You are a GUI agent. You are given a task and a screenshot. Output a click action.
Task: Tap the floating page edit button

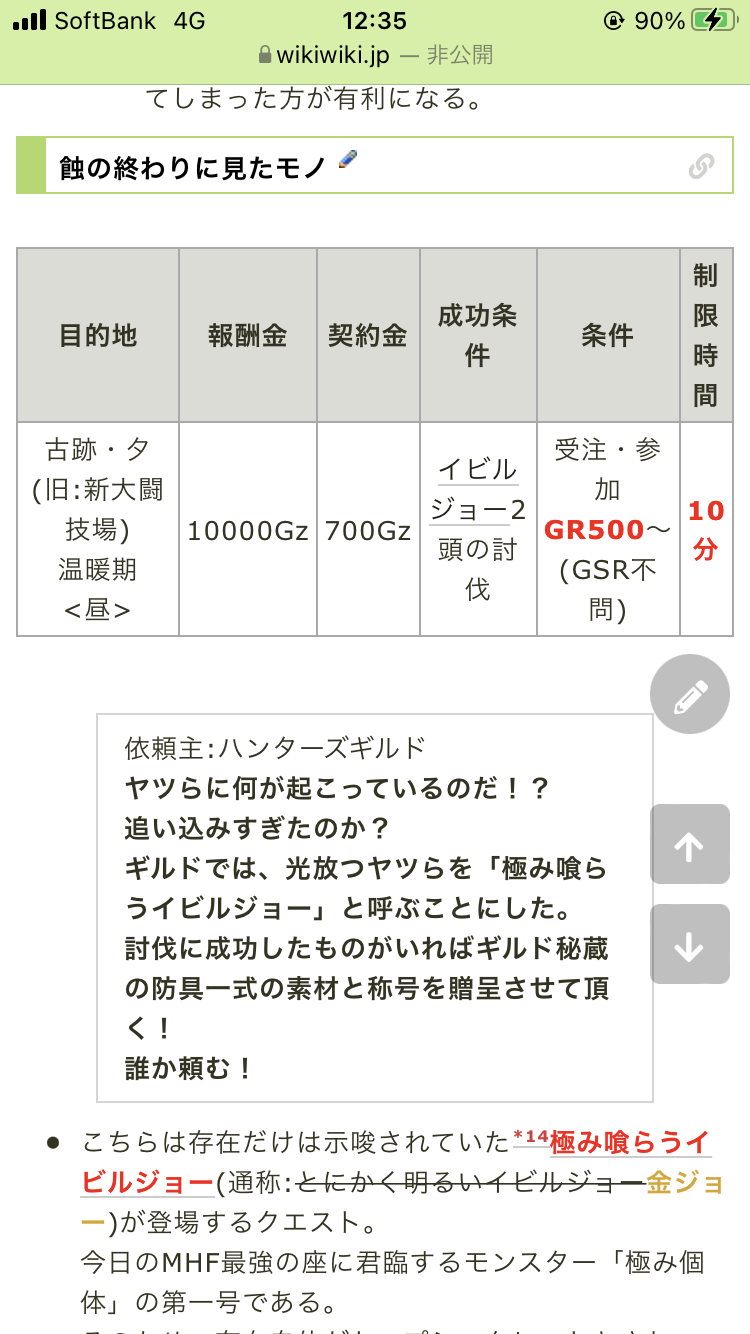690,695
